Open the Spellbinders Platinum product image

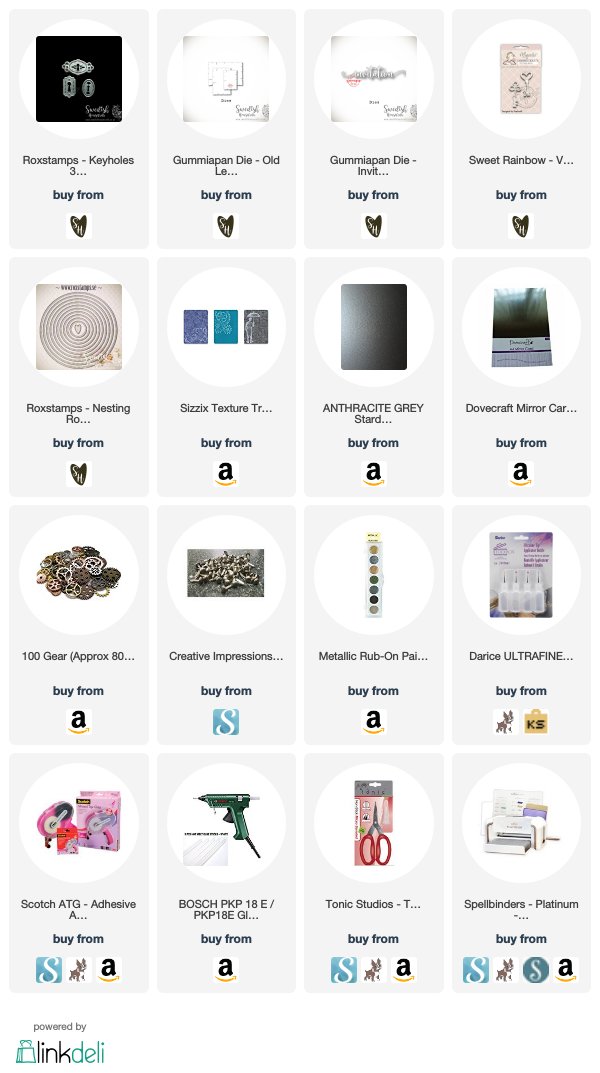click(521, 823)
